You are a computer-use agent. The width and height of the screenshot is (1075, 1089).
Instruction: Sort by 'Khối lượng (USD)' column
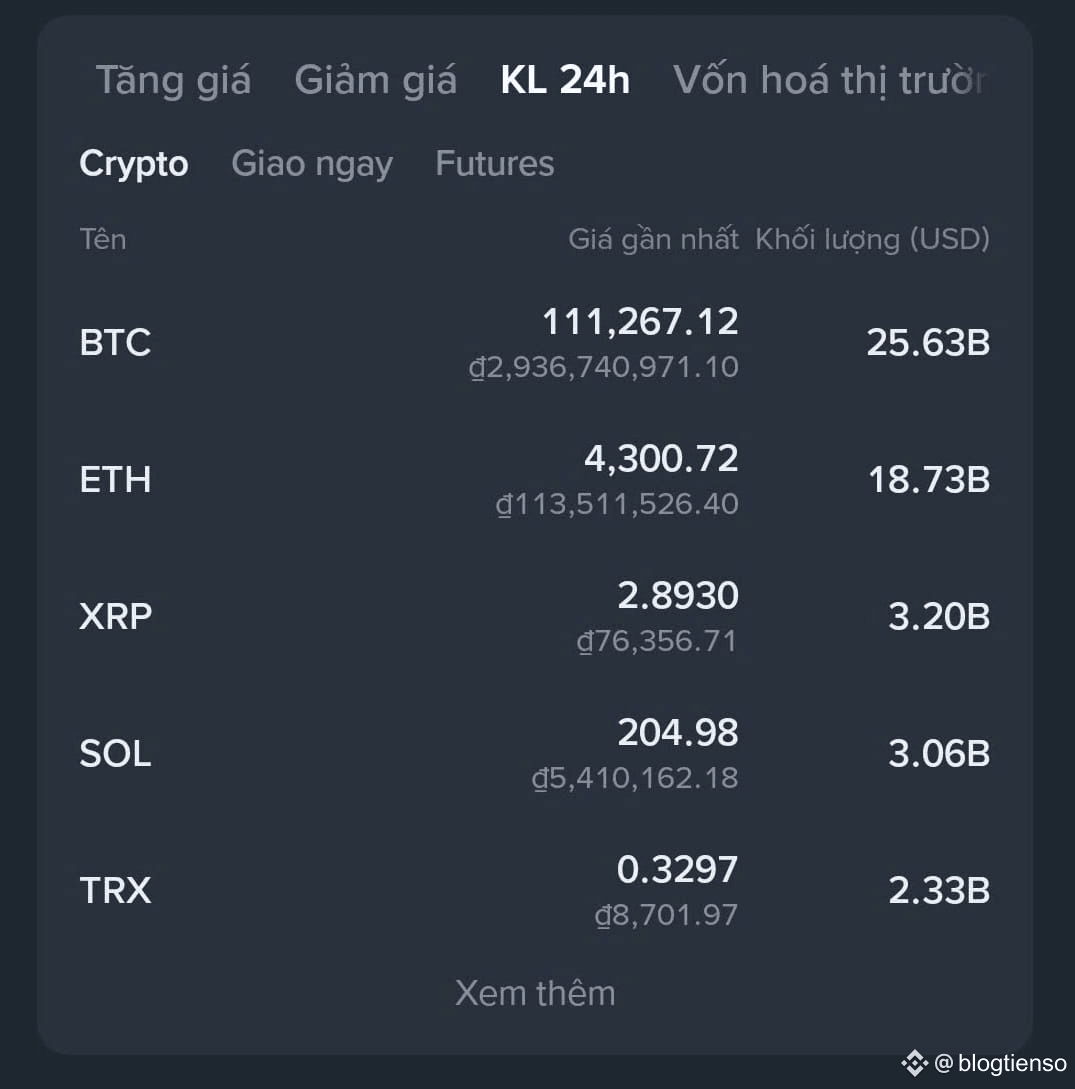pyautogui.click(x=872, y=239)
